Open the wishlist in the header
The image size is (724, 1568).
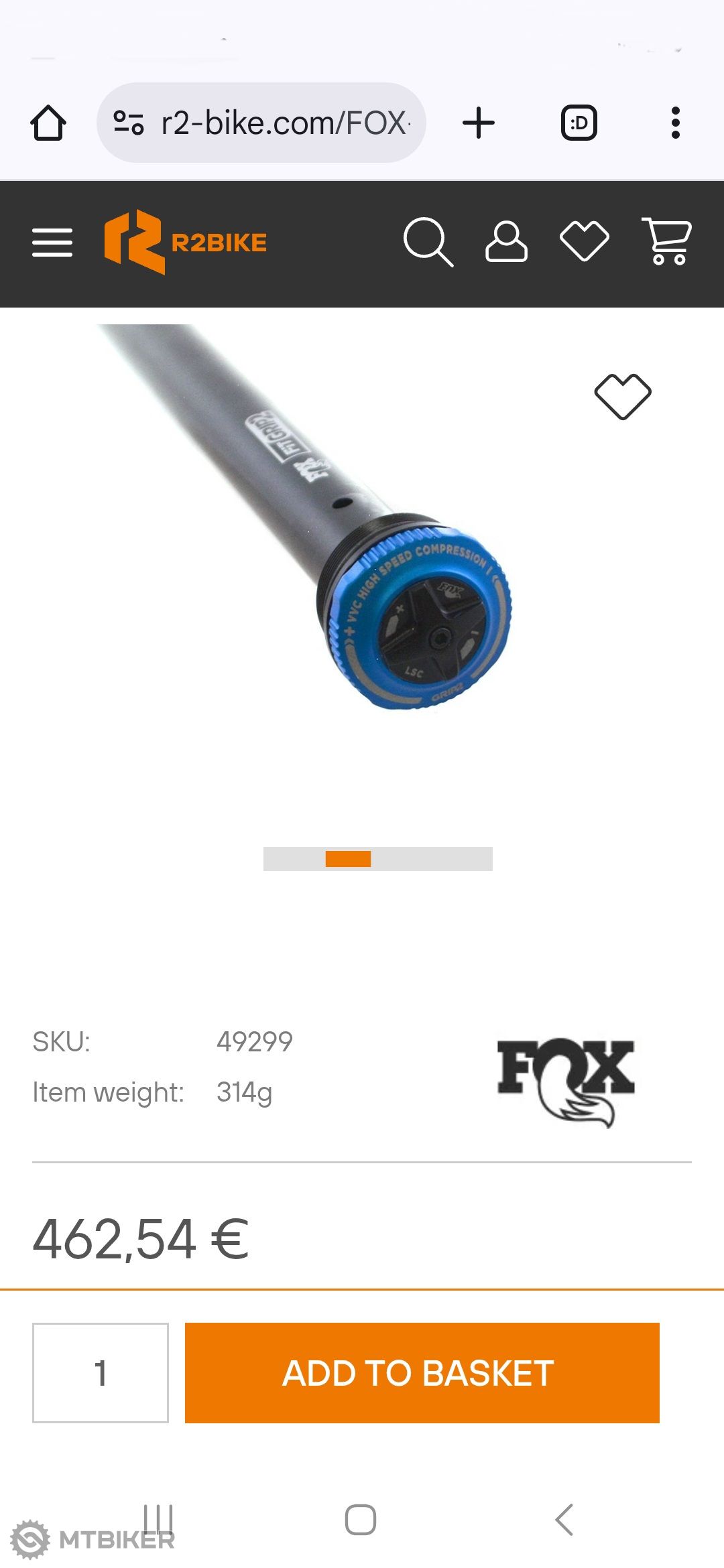[585, 241]
